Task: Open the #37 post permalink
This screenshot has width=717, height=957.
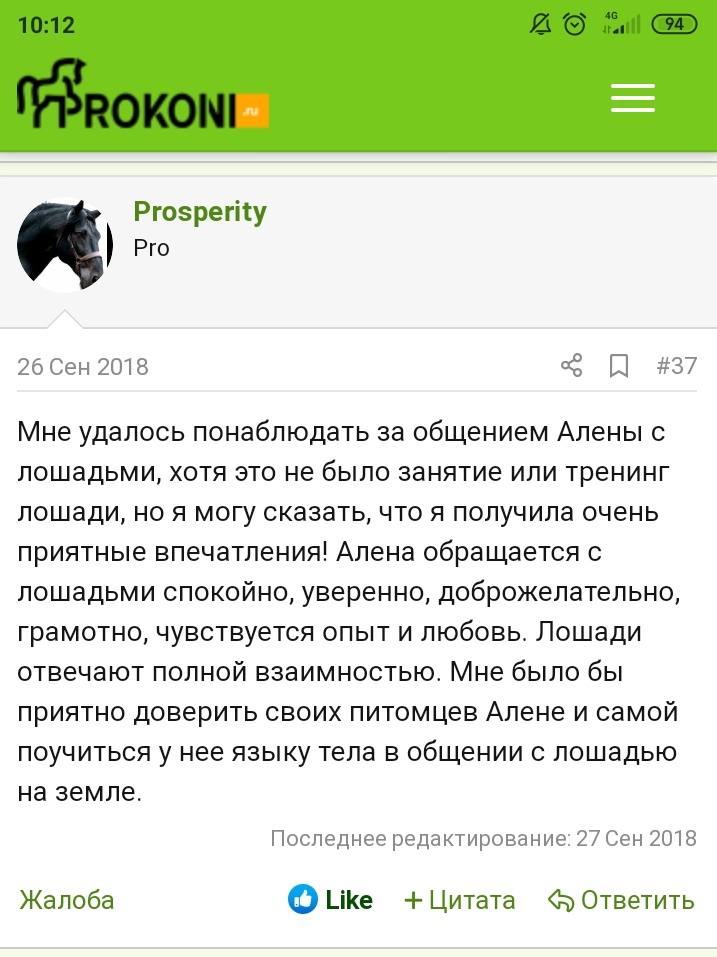Action: tap(677, 366)
